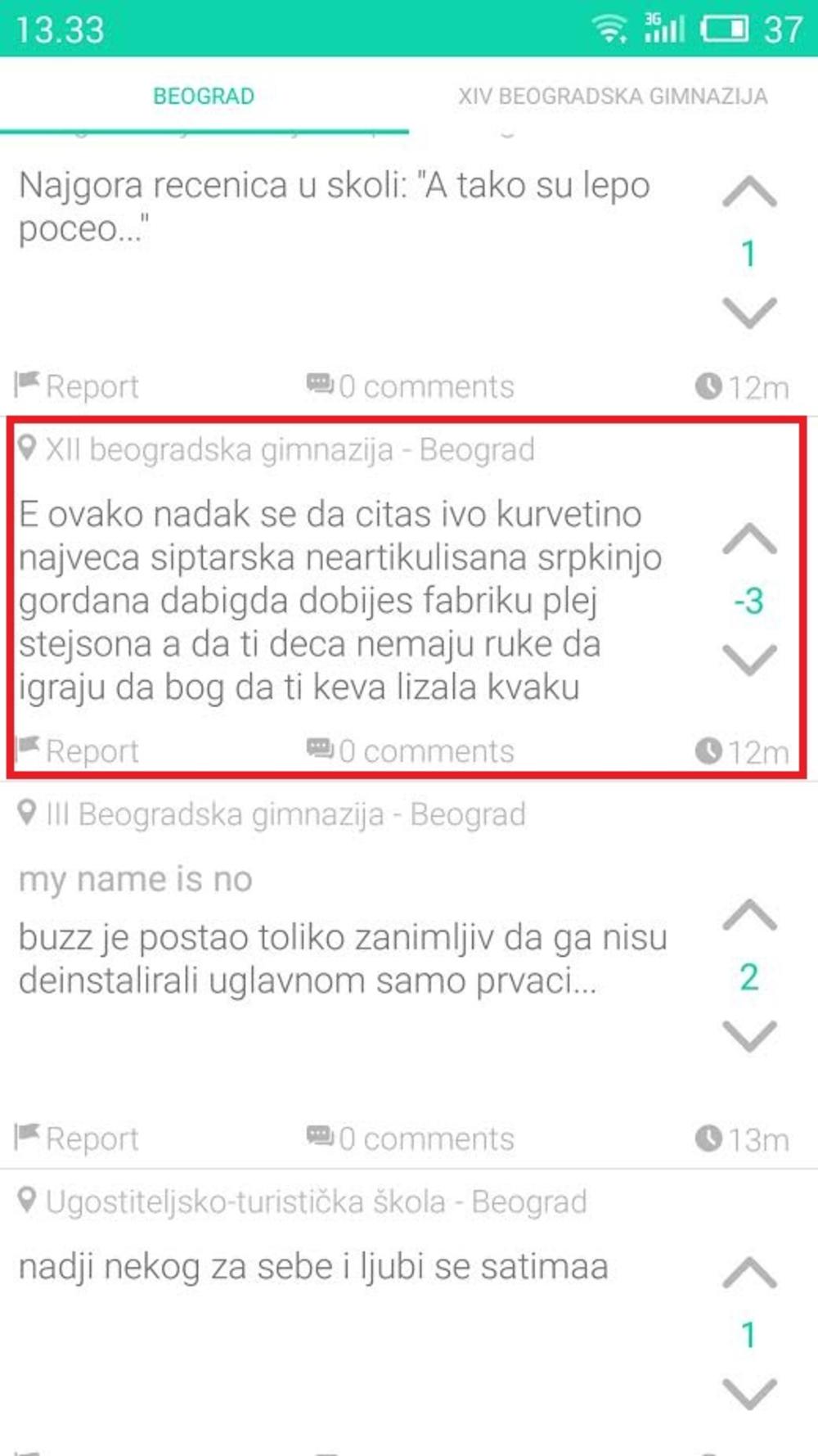
Task: Open the "nadji nekog za sebe" post
Action: (313, 1267)
